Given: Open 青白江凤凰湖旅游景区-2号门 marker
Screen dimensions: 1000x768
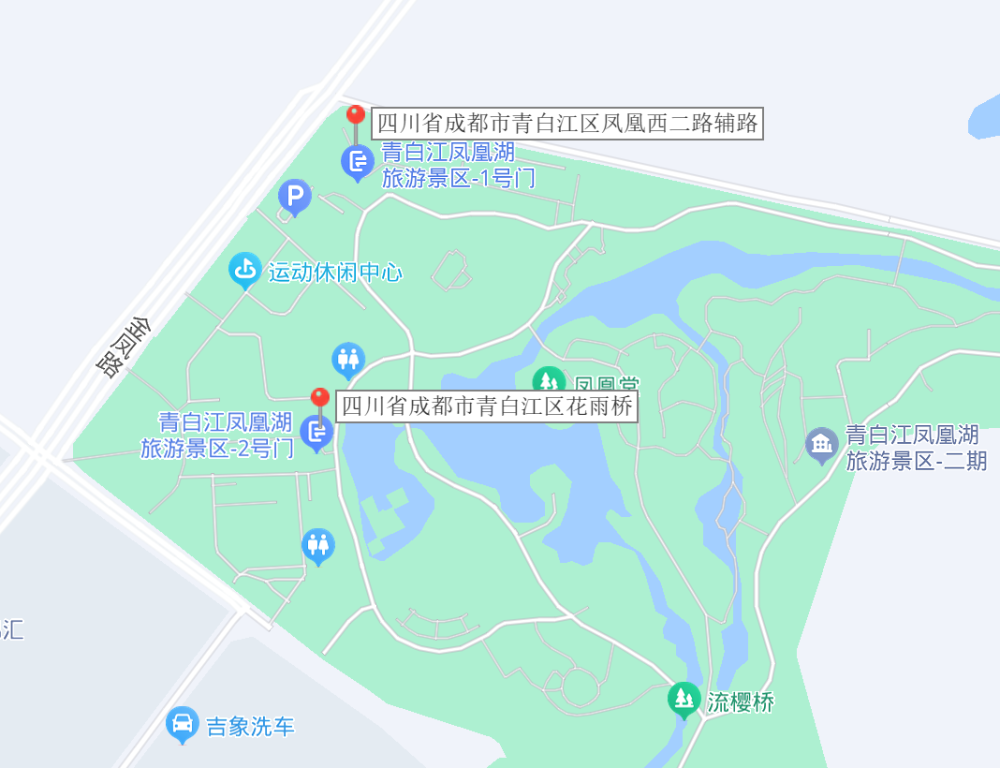Looking at the screenshot, I should 318,433.
